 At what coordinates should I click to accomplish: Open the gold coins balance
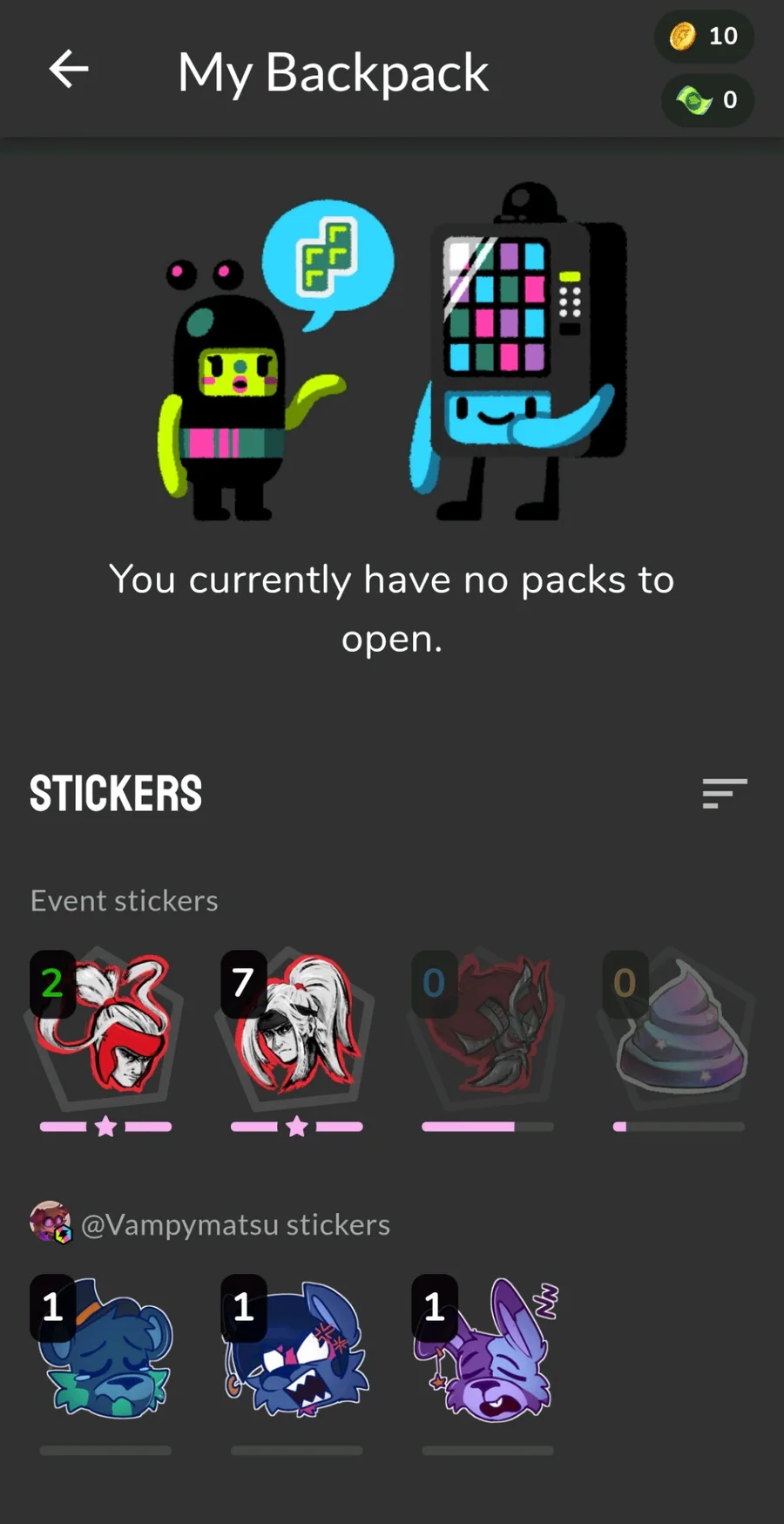[x=704, y=37]
